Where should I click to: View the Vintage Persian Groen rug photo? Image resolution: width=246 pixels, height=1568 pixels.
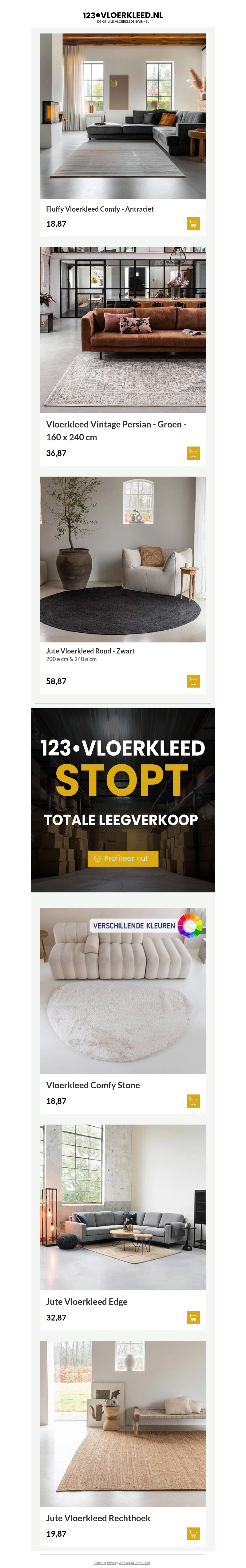point(122,330)
